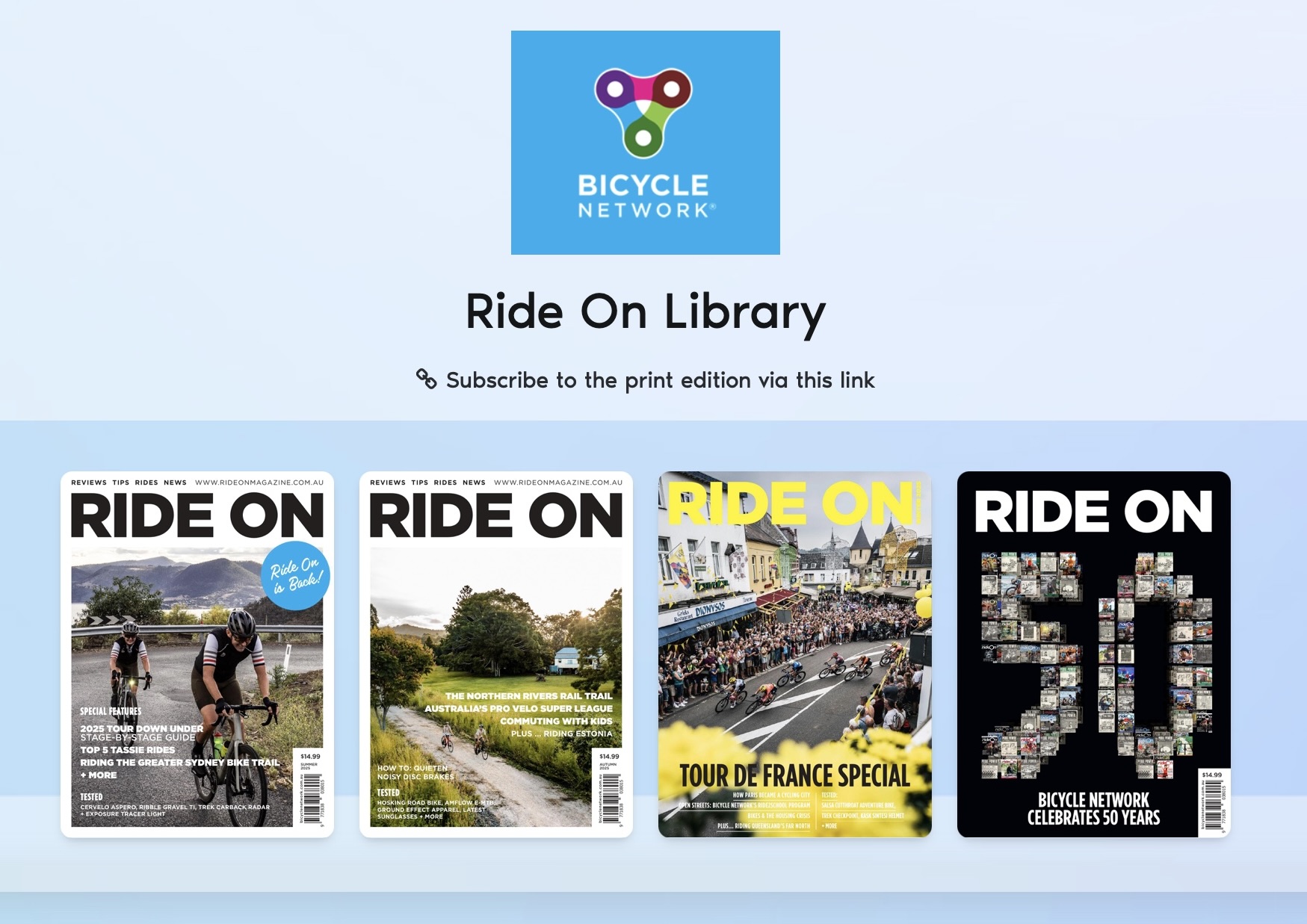This screenshot has width=1307, height=924.
Task: Open the Tour de France Special issue
Action: tap(795, 654)
